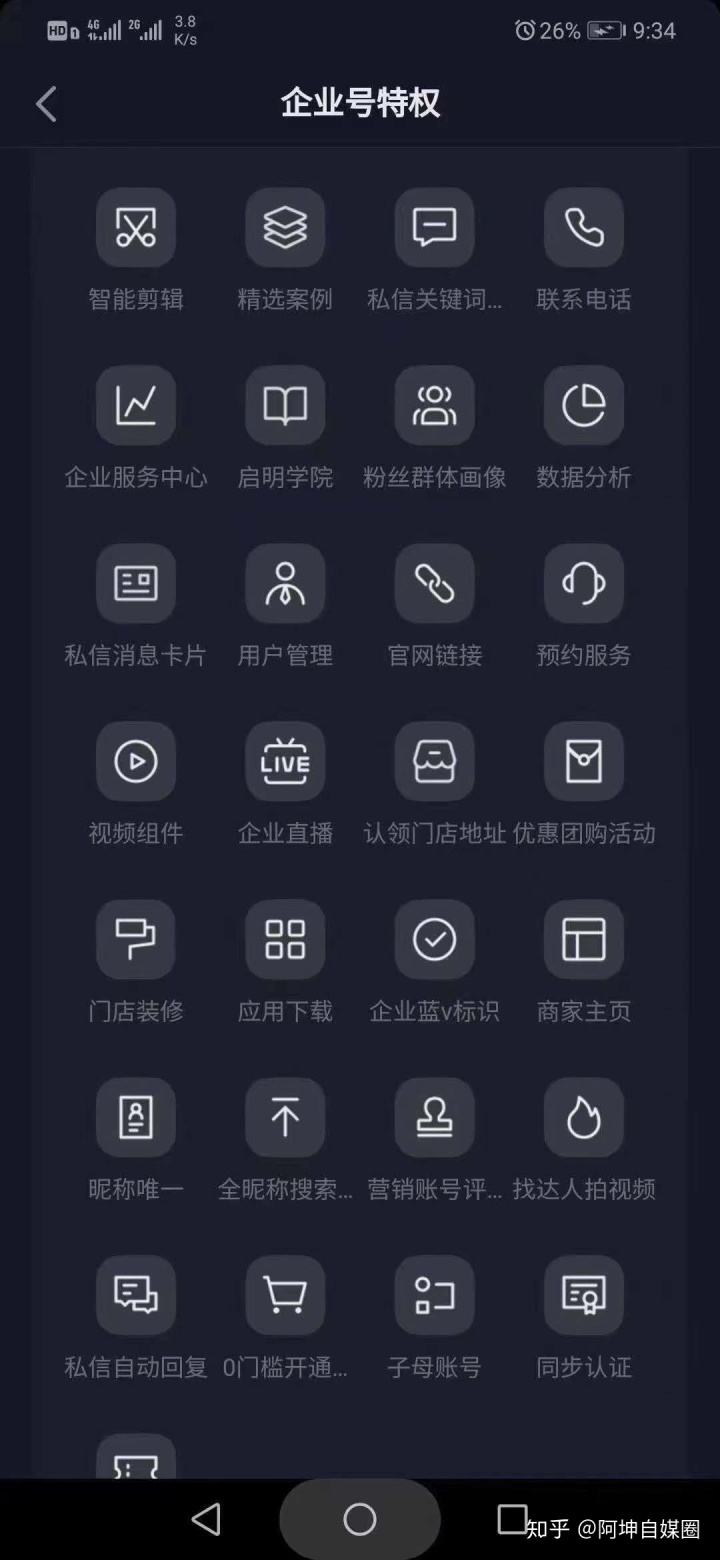Open 智能剪辑 smart editing

click(136, 228)
